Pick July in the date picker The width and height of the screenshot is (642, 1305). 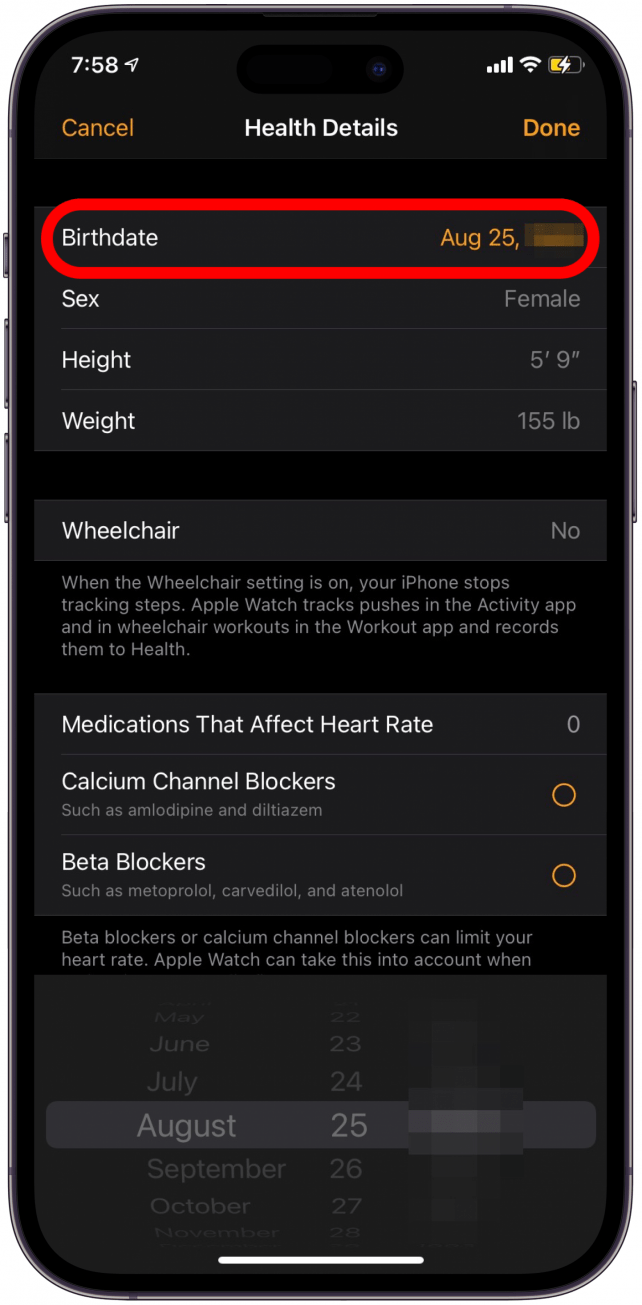(x=172, y=1082)
